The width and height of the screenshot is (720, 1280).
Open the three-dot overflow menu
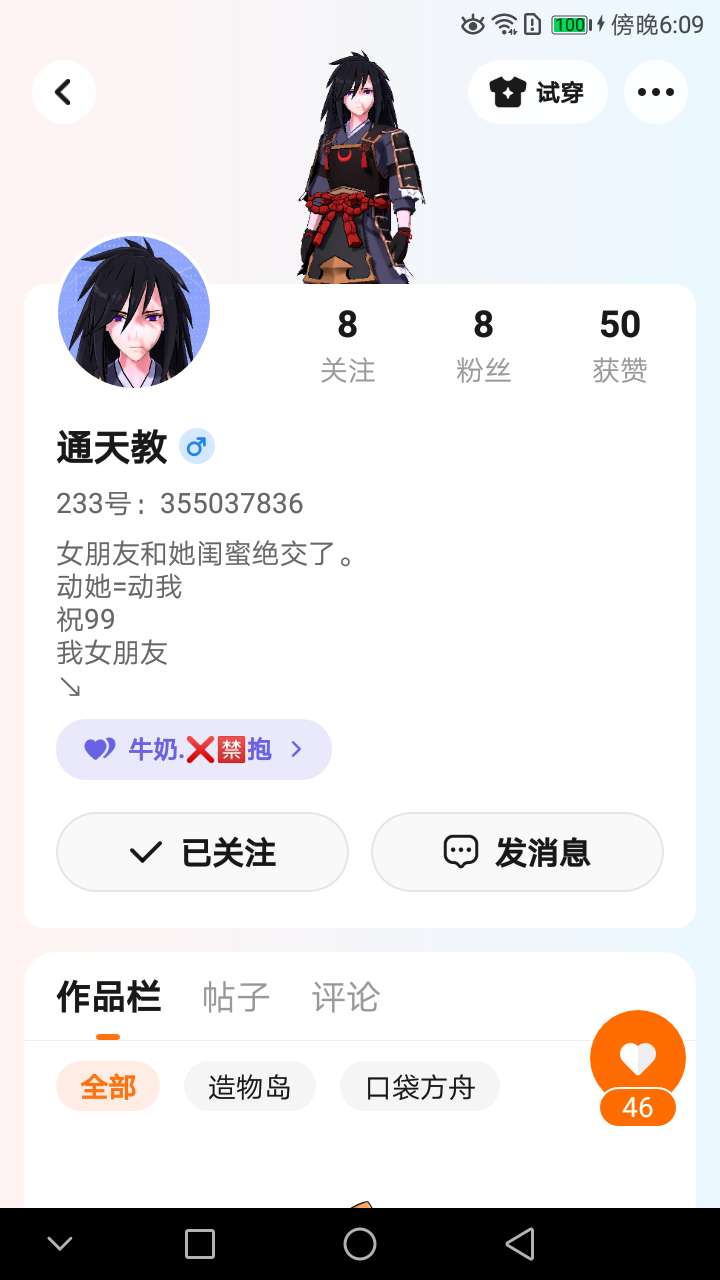coord(655,92)
